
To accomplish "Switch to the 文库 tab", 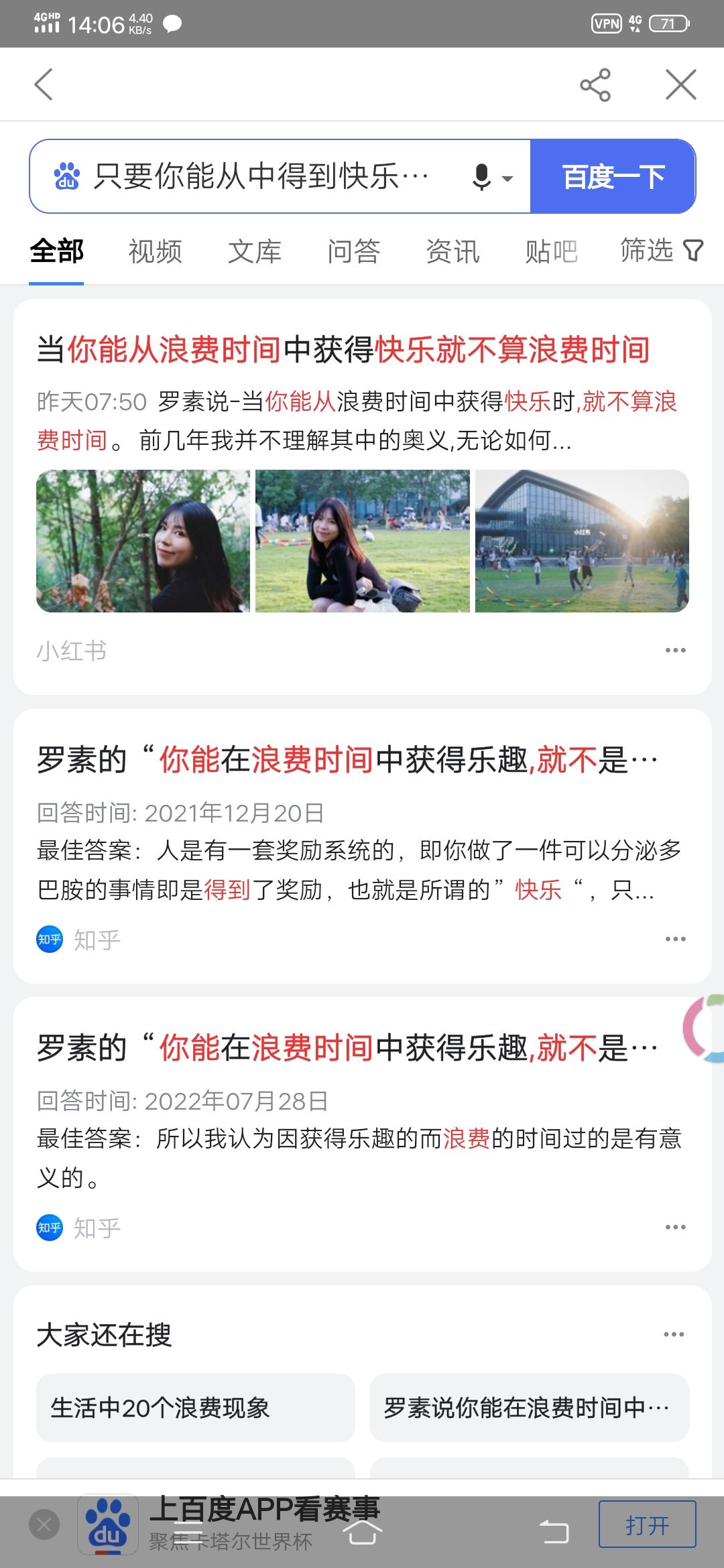I will (254, 252).
